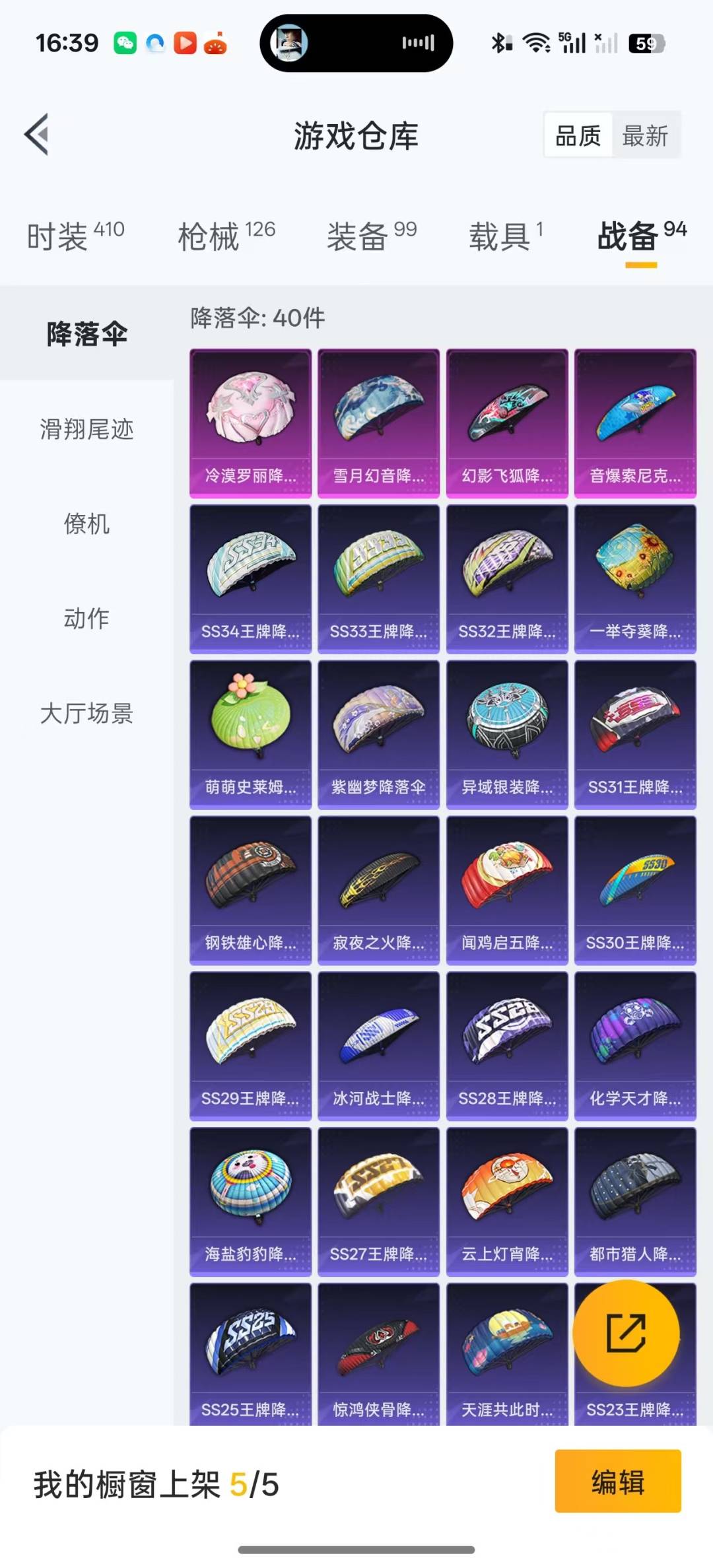This screenshot has height=1568, width=713.
Task: View the 音爆索尼克 parachute
Action: pos(635,423)
